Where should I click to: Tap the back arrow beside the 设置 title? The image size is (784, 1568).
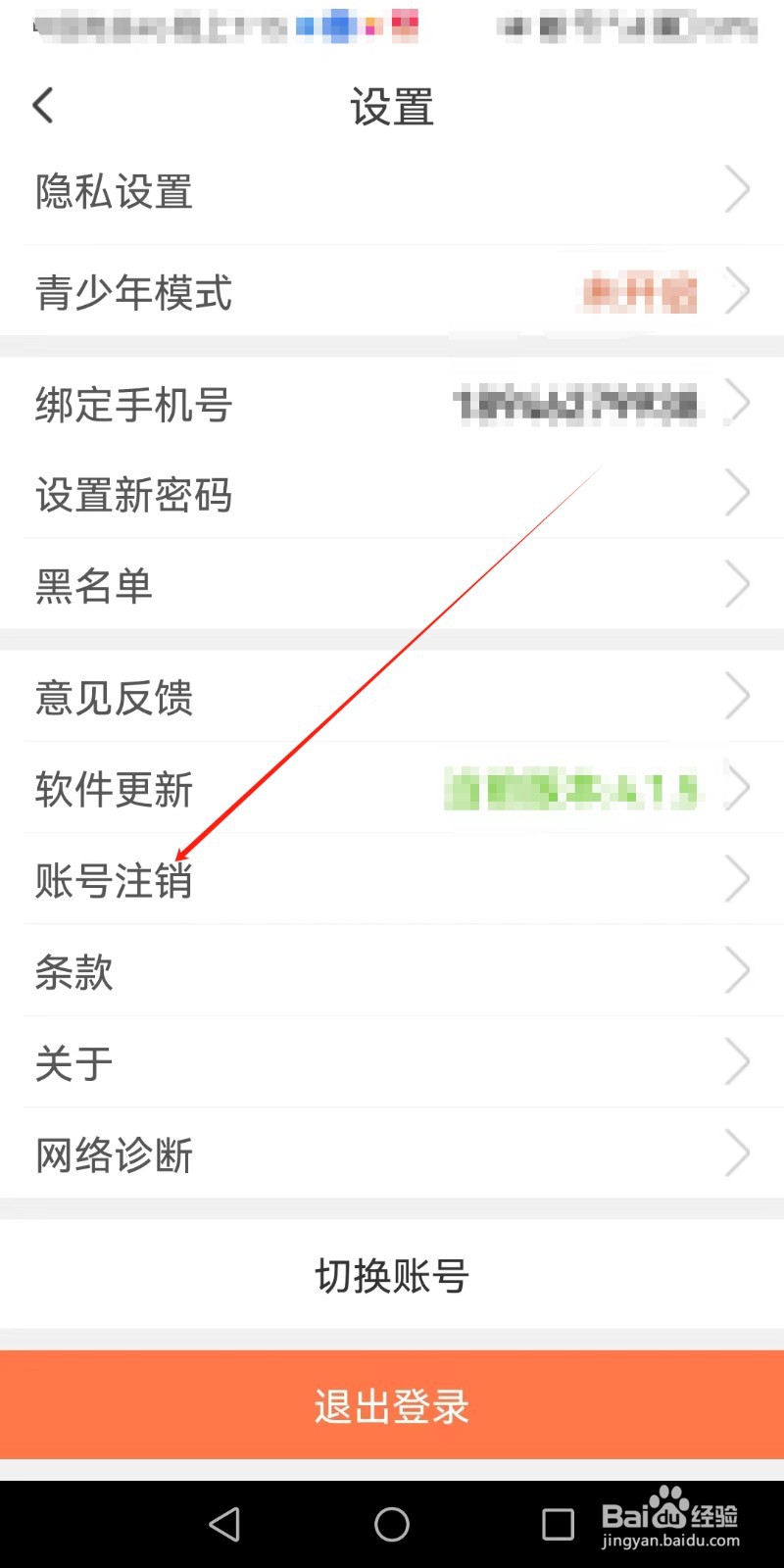[x=41, y=105]
